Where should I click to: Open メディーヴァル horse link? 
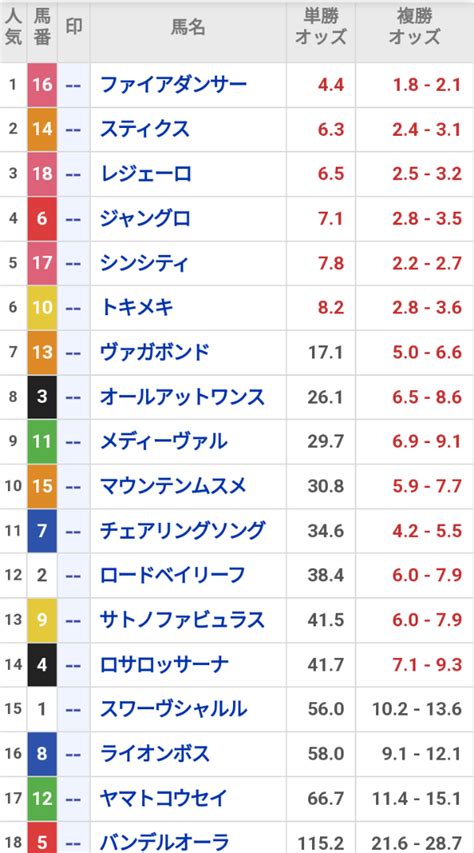pos(164,441)
